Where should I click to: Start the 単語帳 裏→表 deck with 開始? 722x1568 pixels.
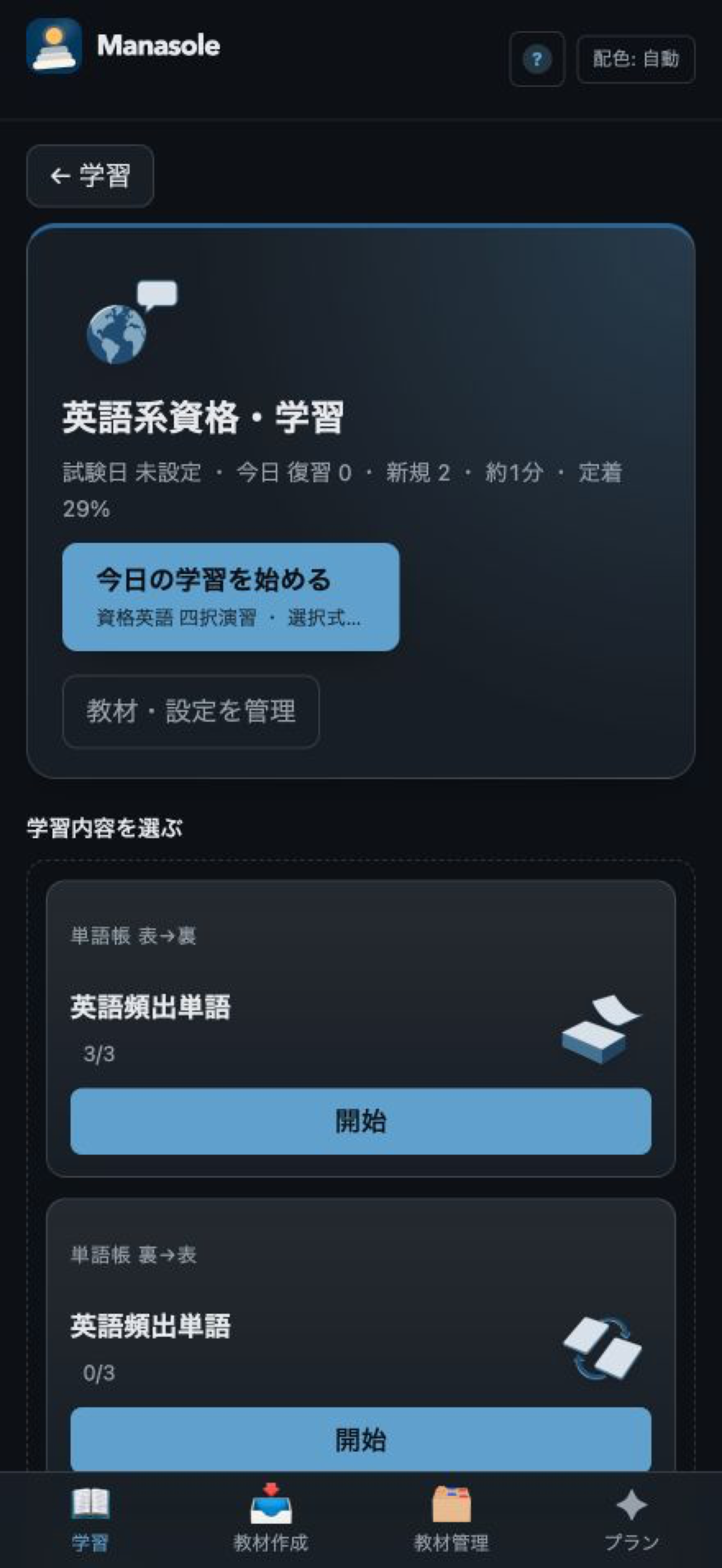pos(361,1439)
